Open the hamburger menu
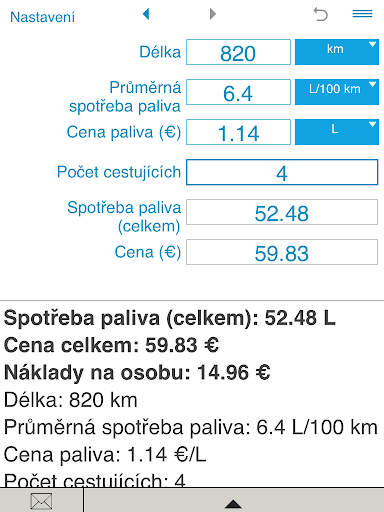Viewport: 384px width, 512px height. click(362, 14)
